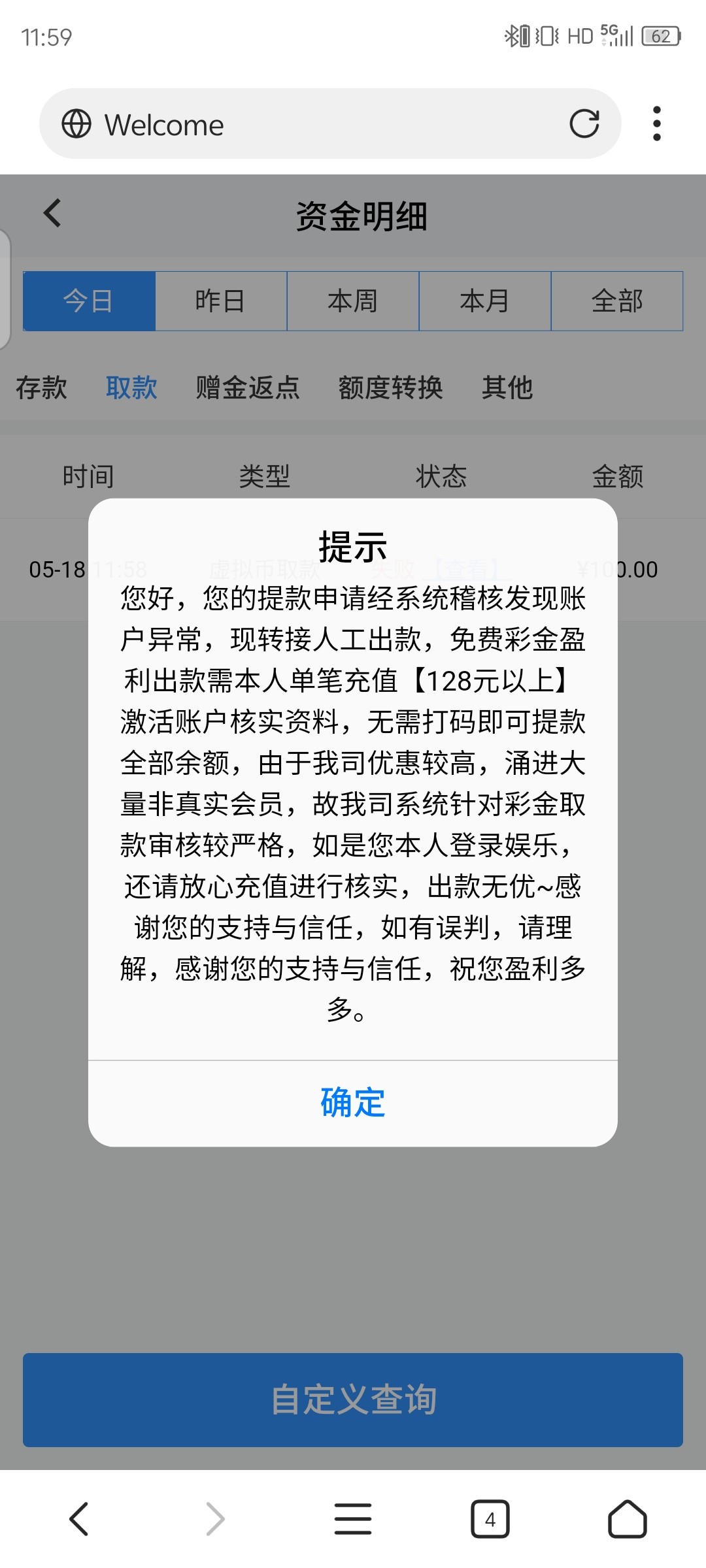Open the tab switcher showing 4
706x1568 pixels.
coord(490,1519)
